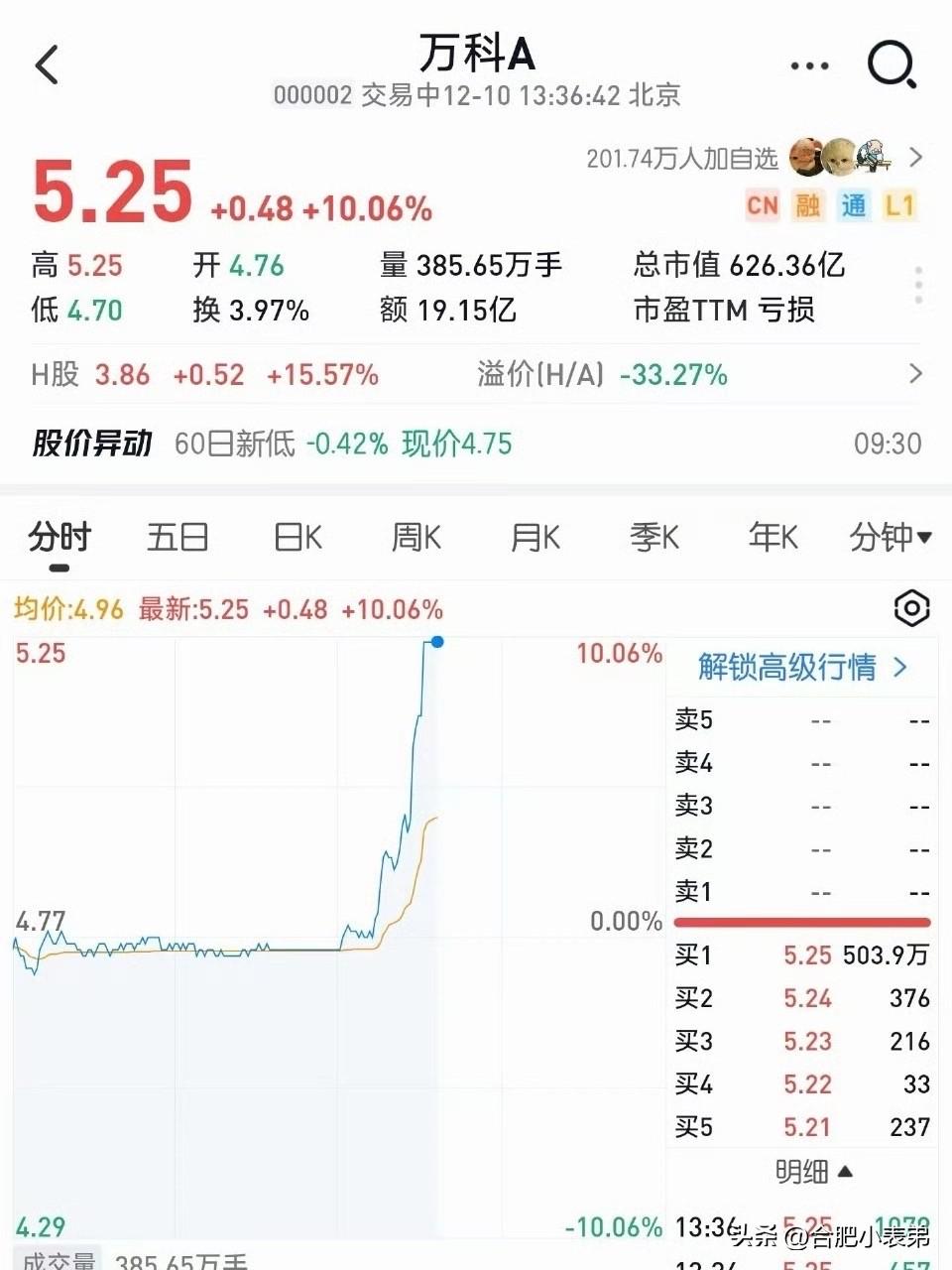Tap the back arrow to exit stock page

pos(46,63)
